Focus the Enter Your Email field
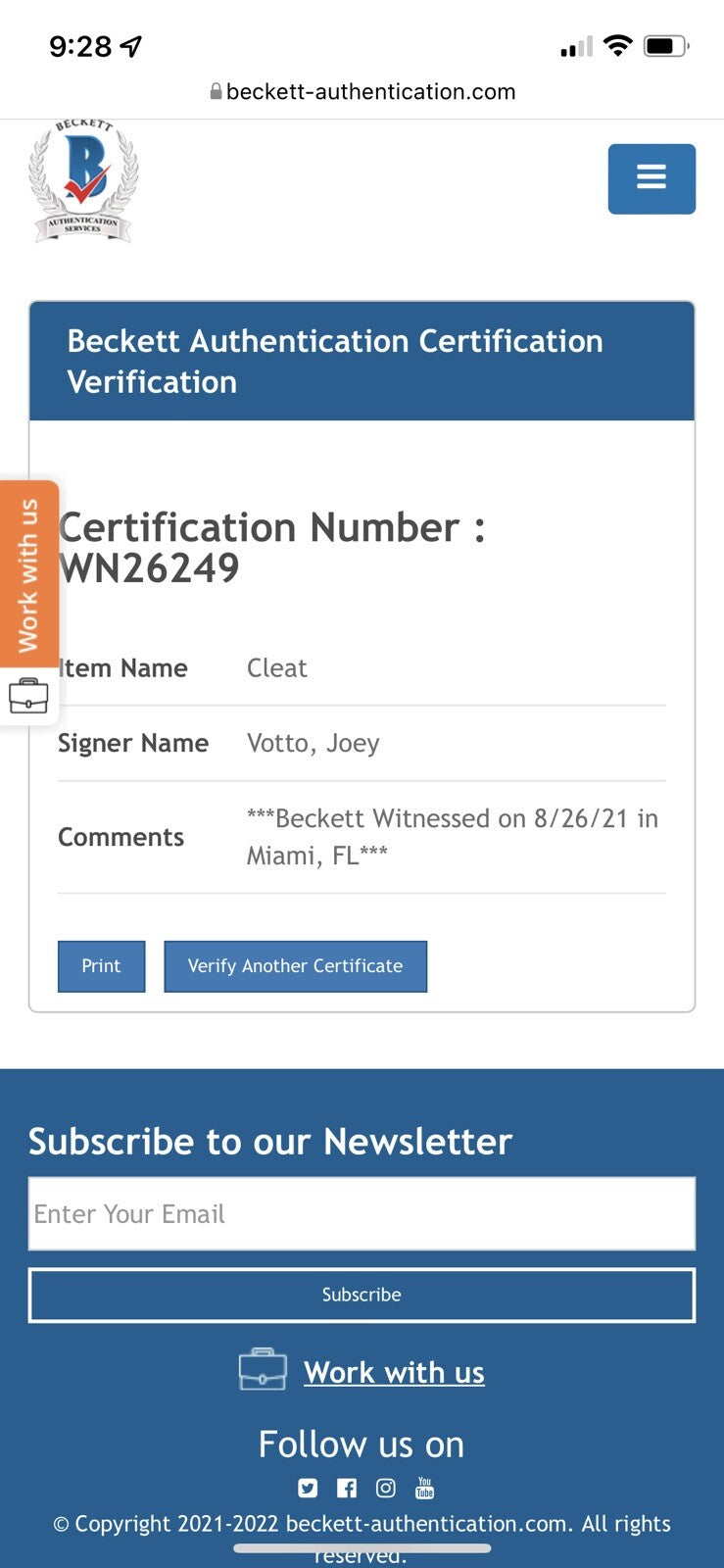The height and width of the screenshot is (1568, 724). (362, 1213)
